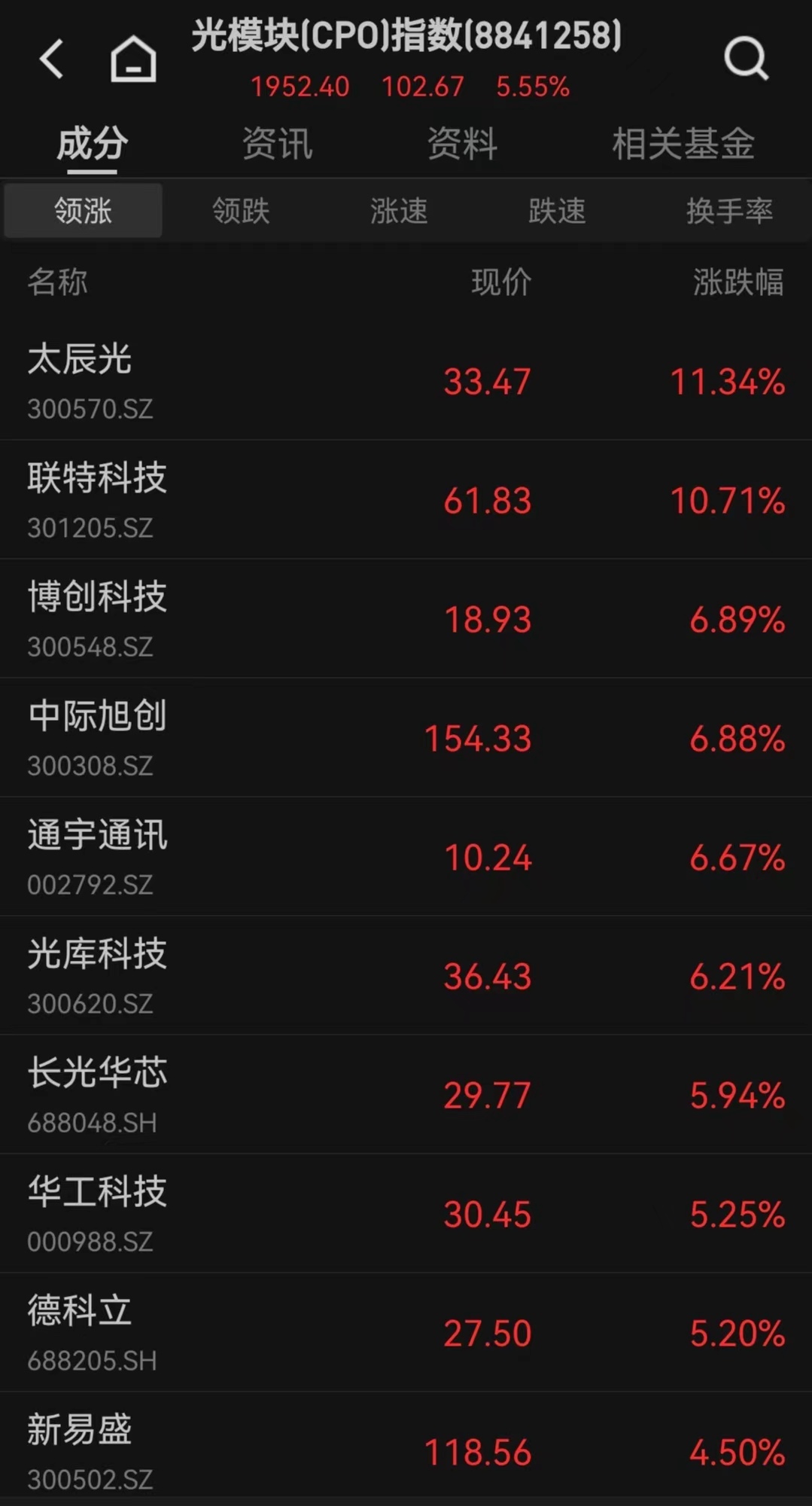The width and height of the screenshot is (812, 1506).
Task: Open the stock 长光华芯
Action: coord(406,1095)
